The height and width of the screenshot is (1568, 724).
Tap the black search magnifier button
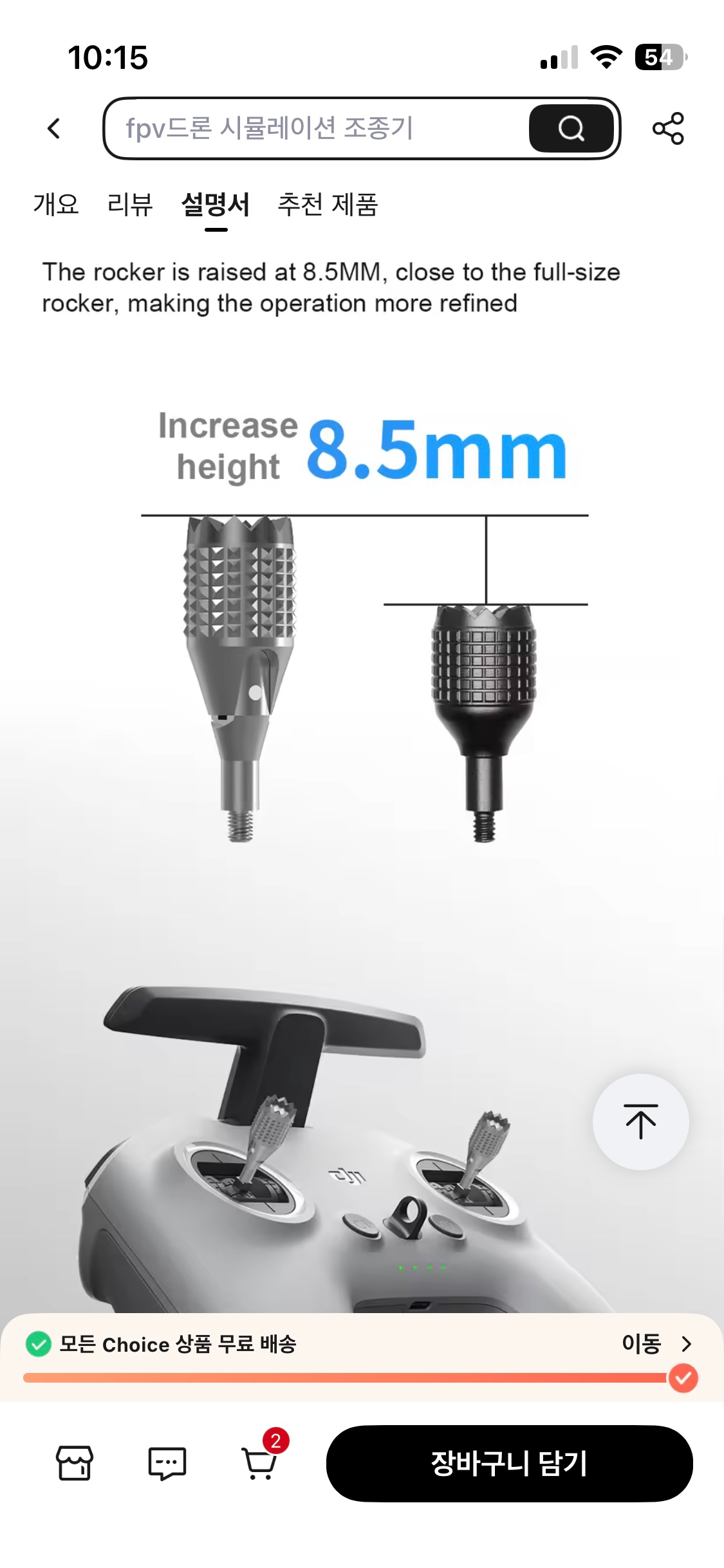[571, 129]
